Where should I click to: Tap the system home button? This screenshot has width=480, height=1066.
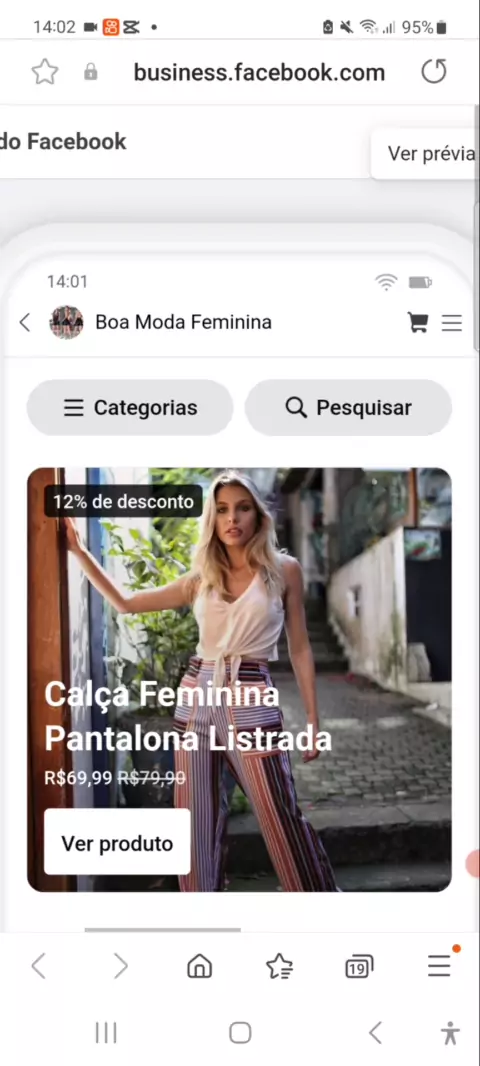point(240,1033)
